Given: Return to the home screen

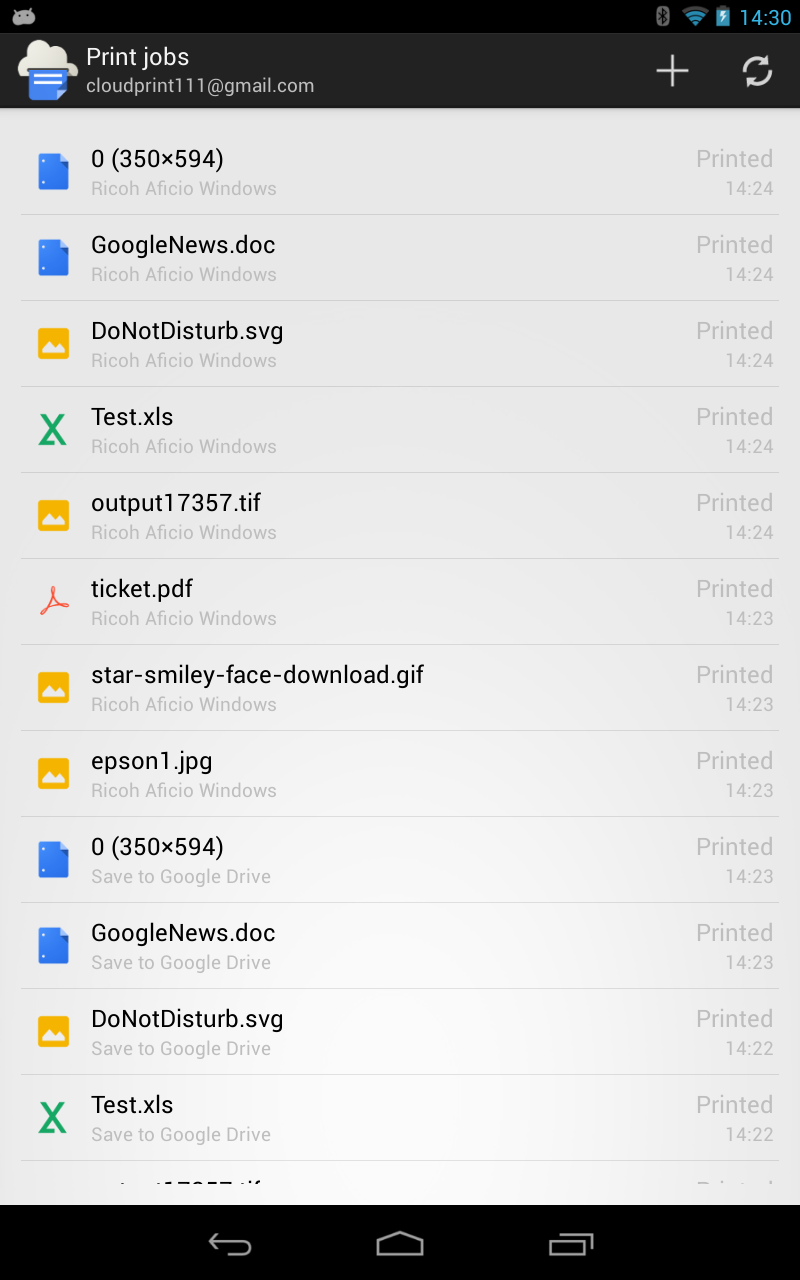Looking at the screenshot, I should pos(400,1243).
